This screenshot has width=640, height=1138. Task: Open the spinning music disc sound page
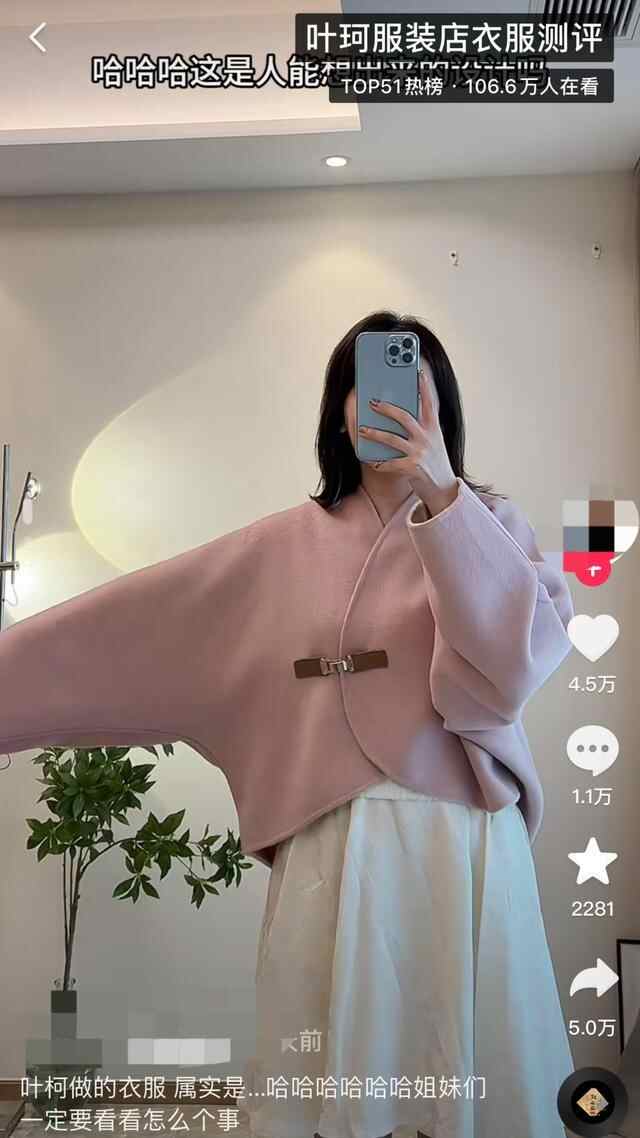[593, 1100]
